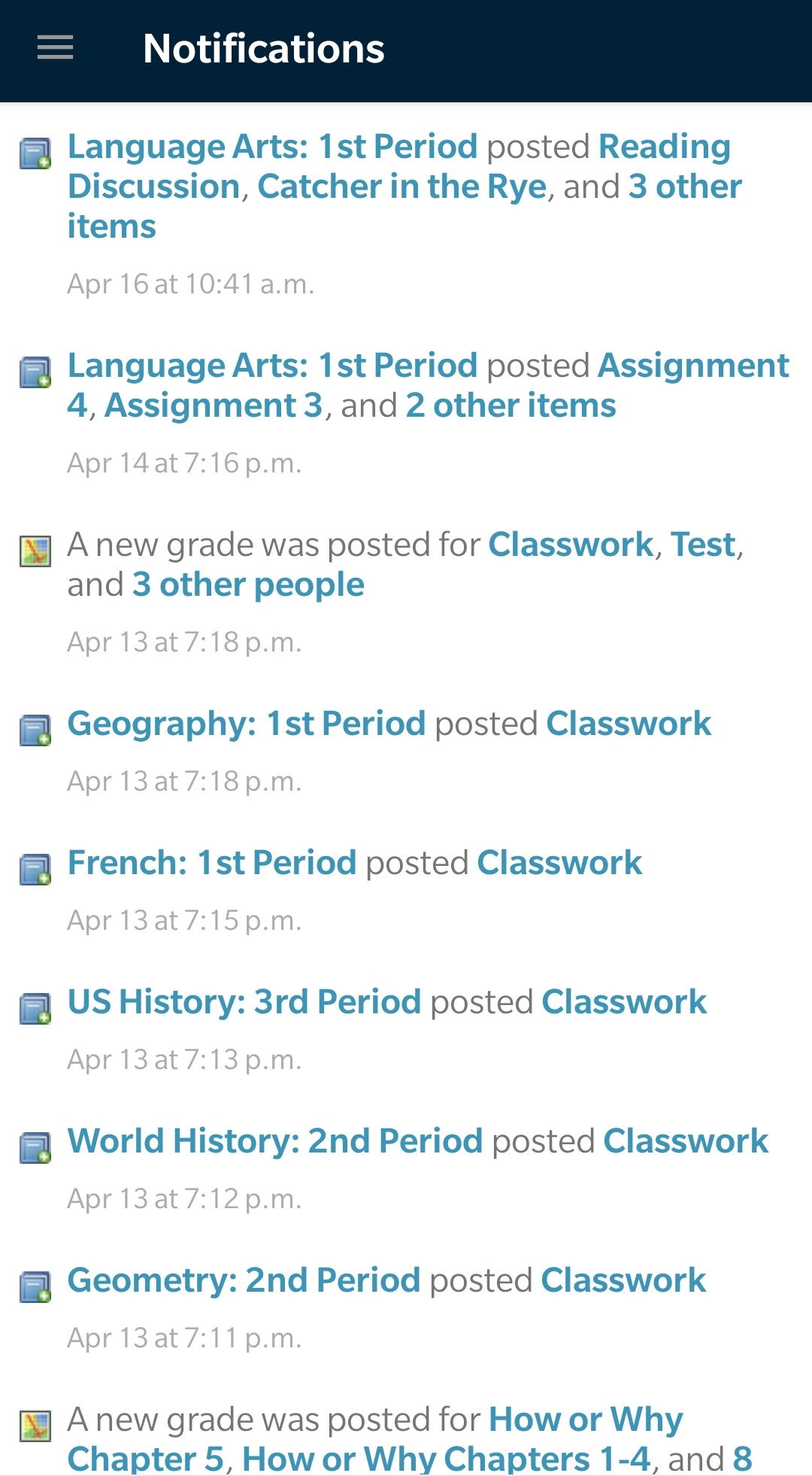This screenshot has width=812, height=1476.
Task: Open the 2 other items link
Action: 511,405
